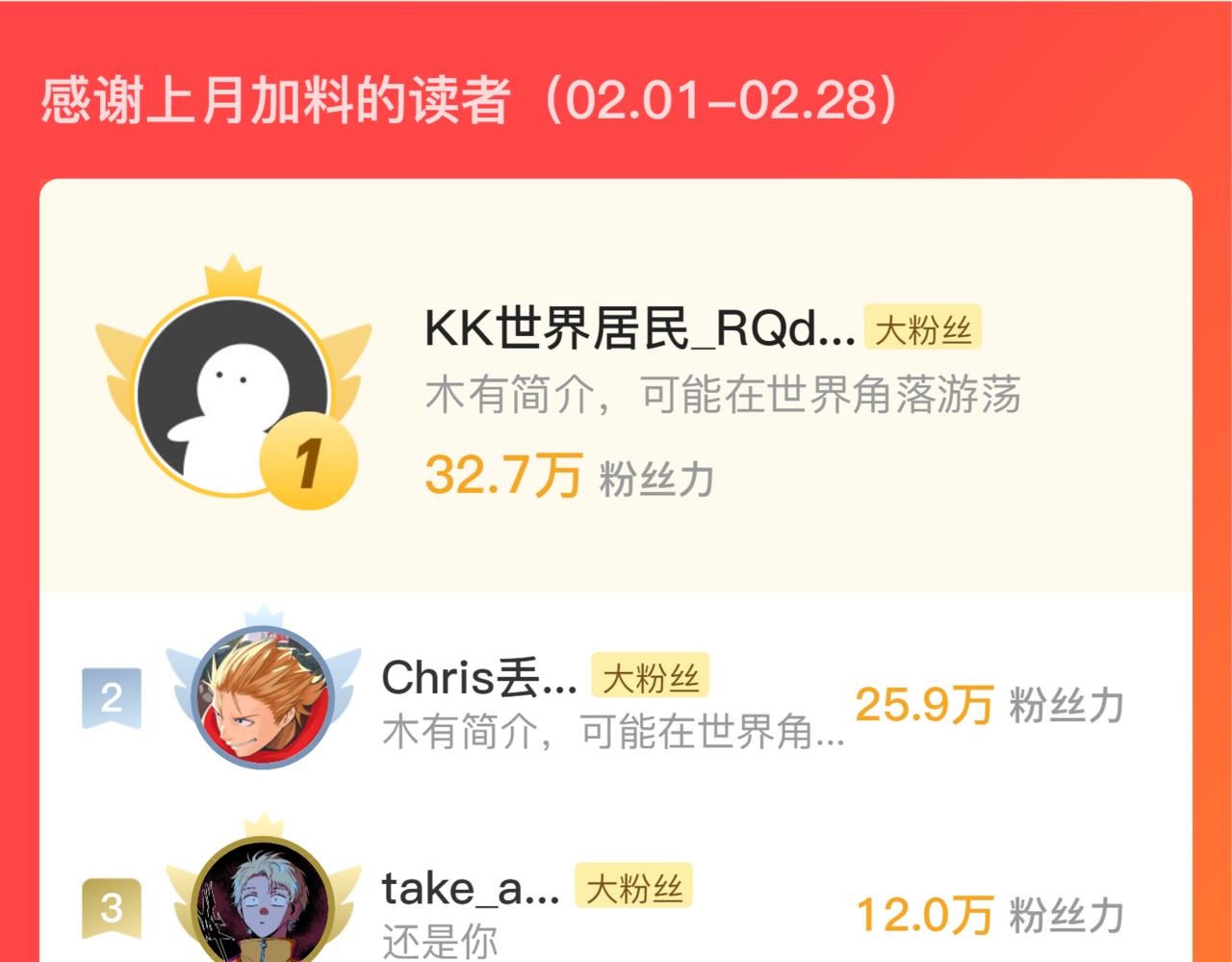The image size is (1232, 962).
Task: Open third-ranked reader take_a's row
Action: click(616, 893)
